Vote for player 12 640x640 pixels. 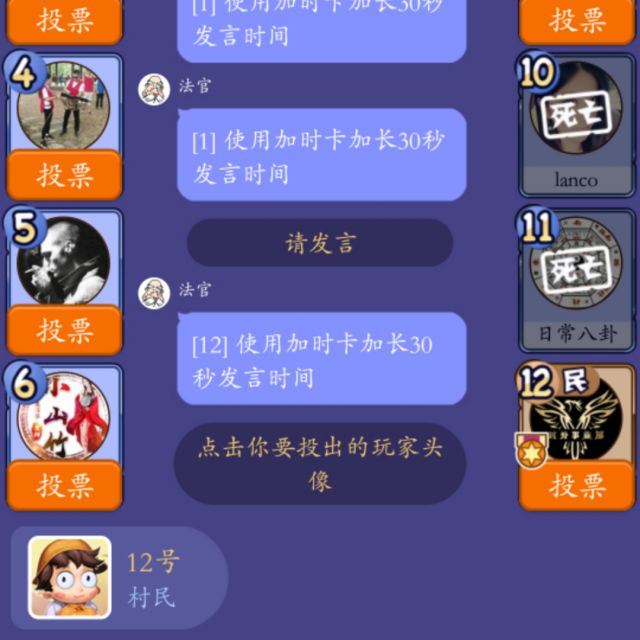(577, 486)
